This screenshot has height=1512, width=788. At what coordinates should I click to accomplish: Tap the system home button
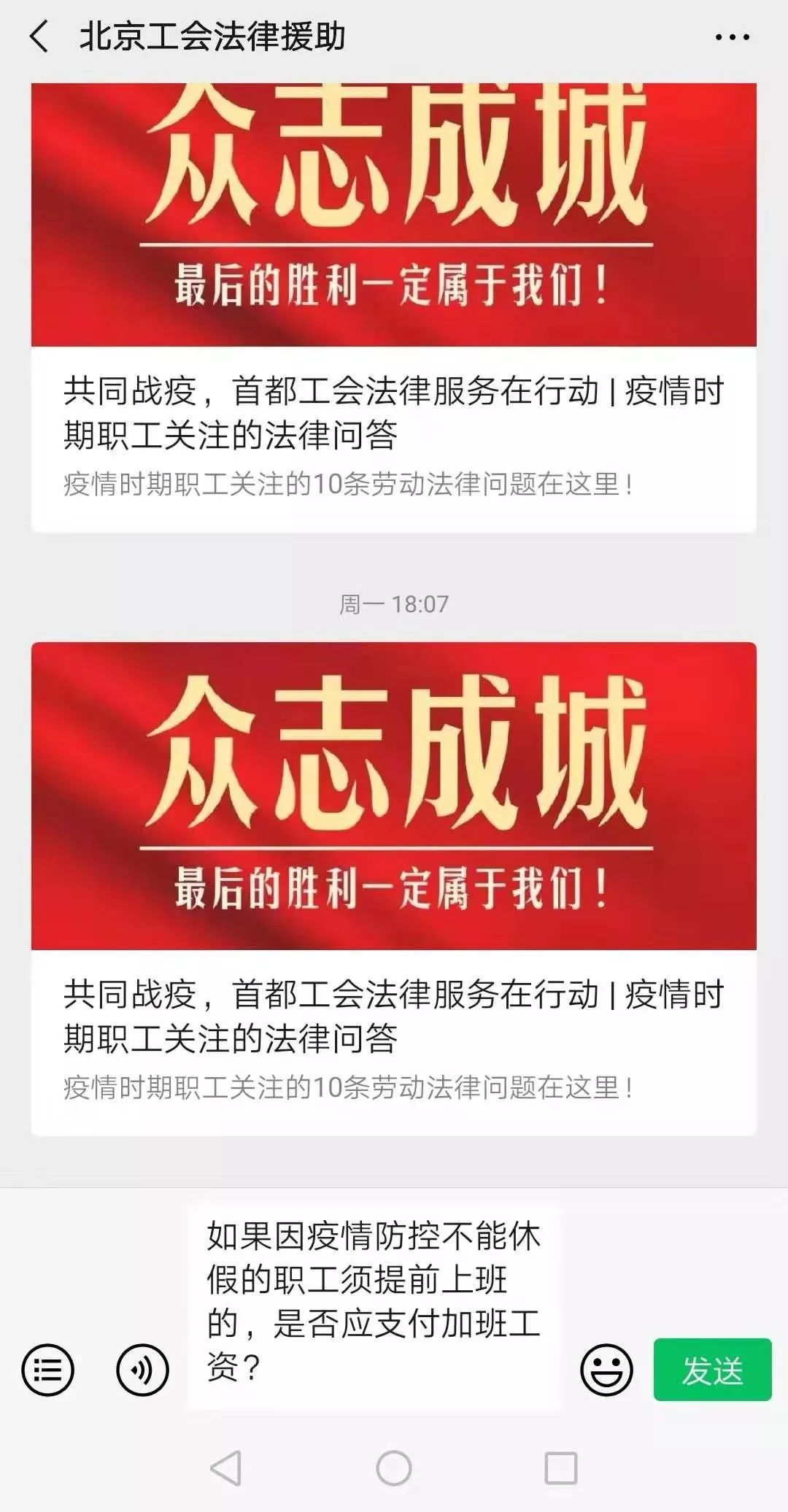(394, 1467)
